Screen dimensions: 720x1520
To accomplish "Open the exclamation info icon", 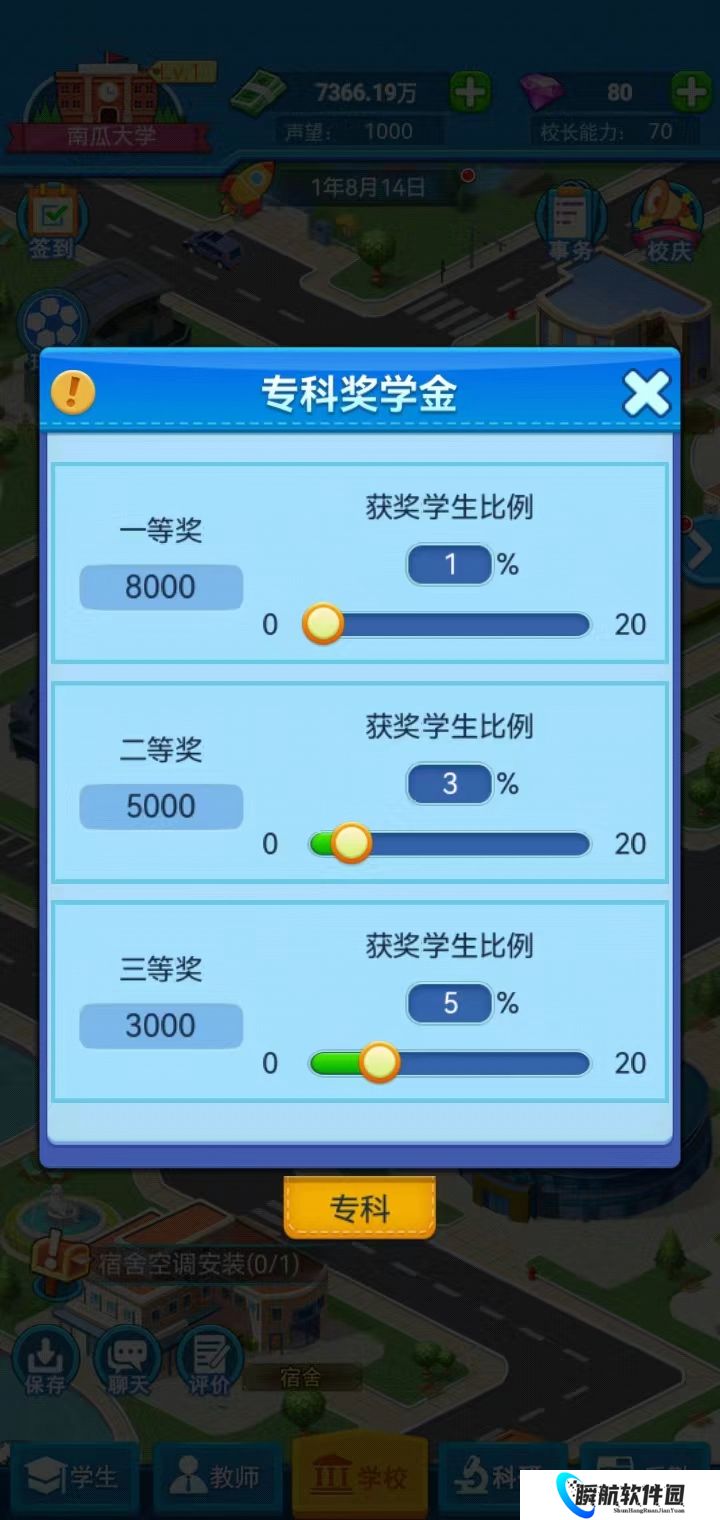I will pyautogui.click(x=73, y=392).
